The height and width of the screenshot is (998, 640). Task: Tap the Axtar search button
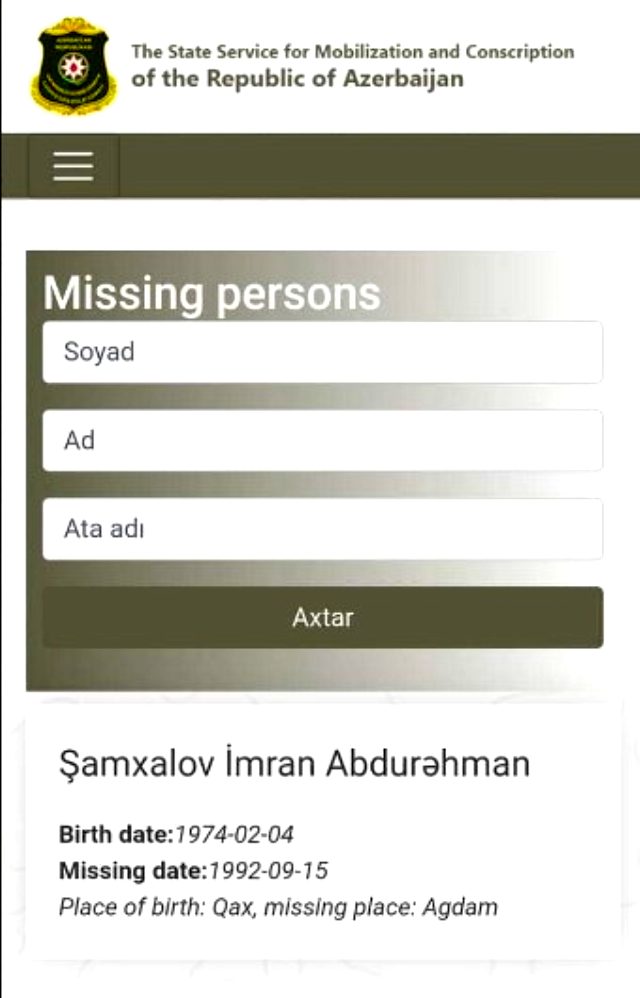coord(322,617)
